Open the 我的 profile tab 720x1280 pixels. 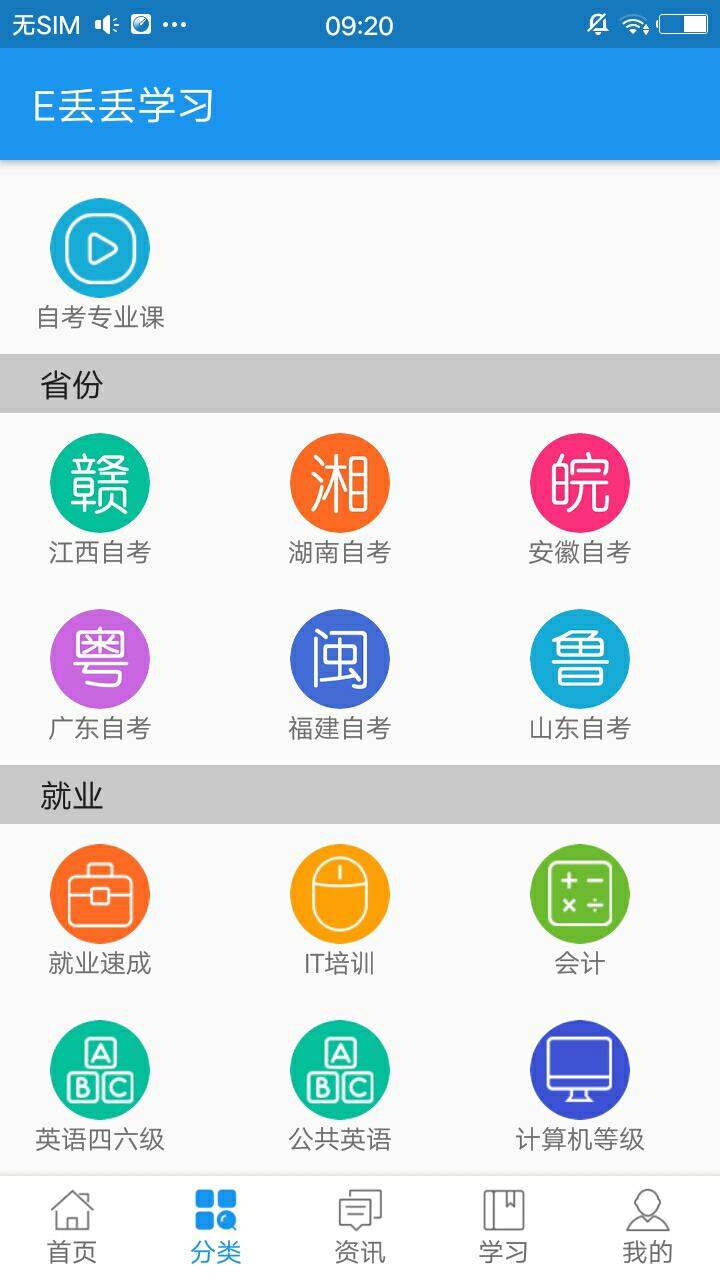point(648,1225)
